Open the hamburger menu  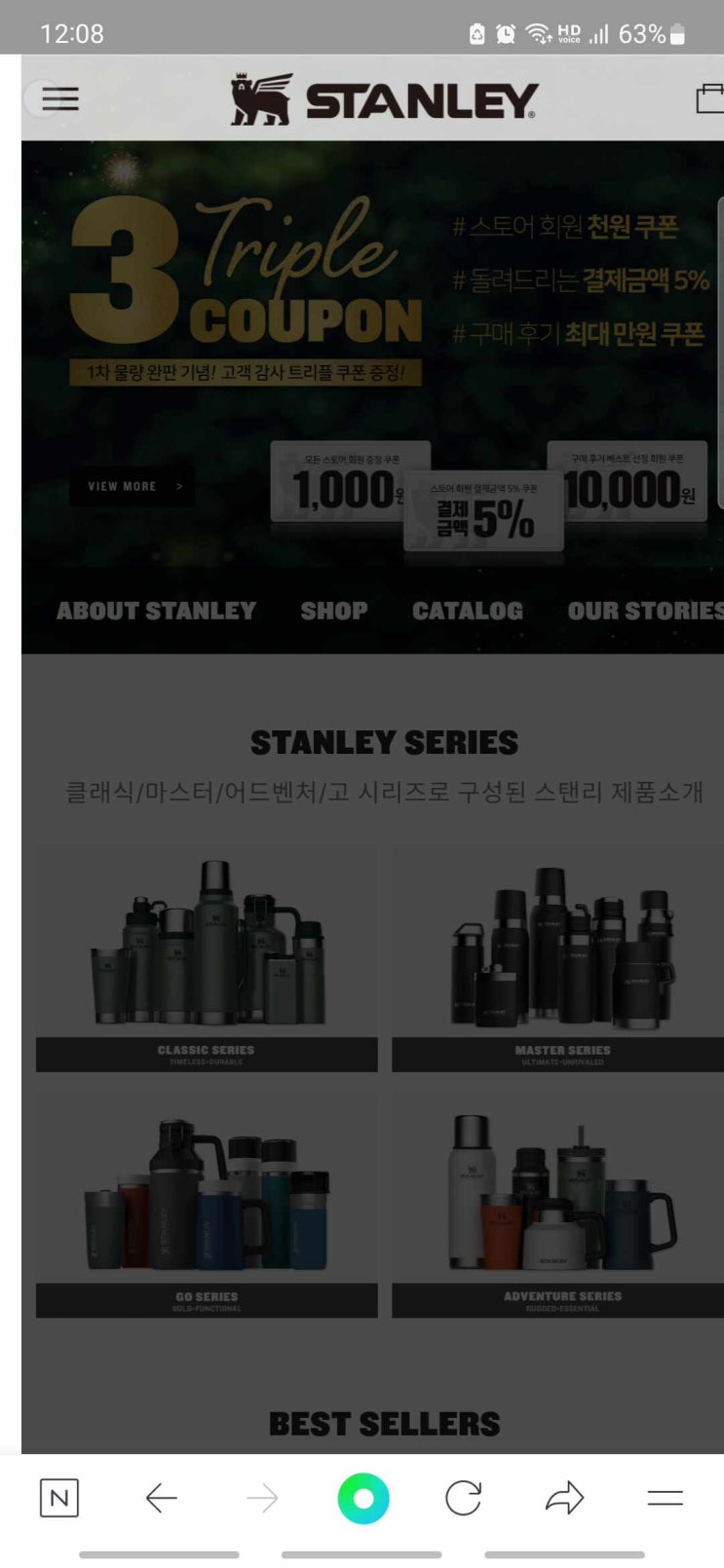tap(59, 98)
